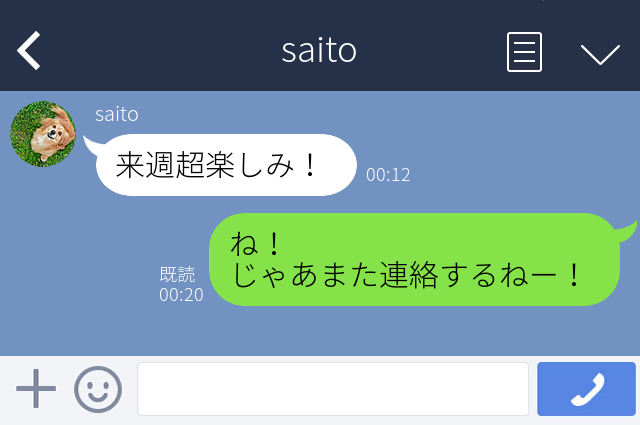Viewport: 640px width, 425px height.
Task: Focus the message text field
Action: [332, 389]
